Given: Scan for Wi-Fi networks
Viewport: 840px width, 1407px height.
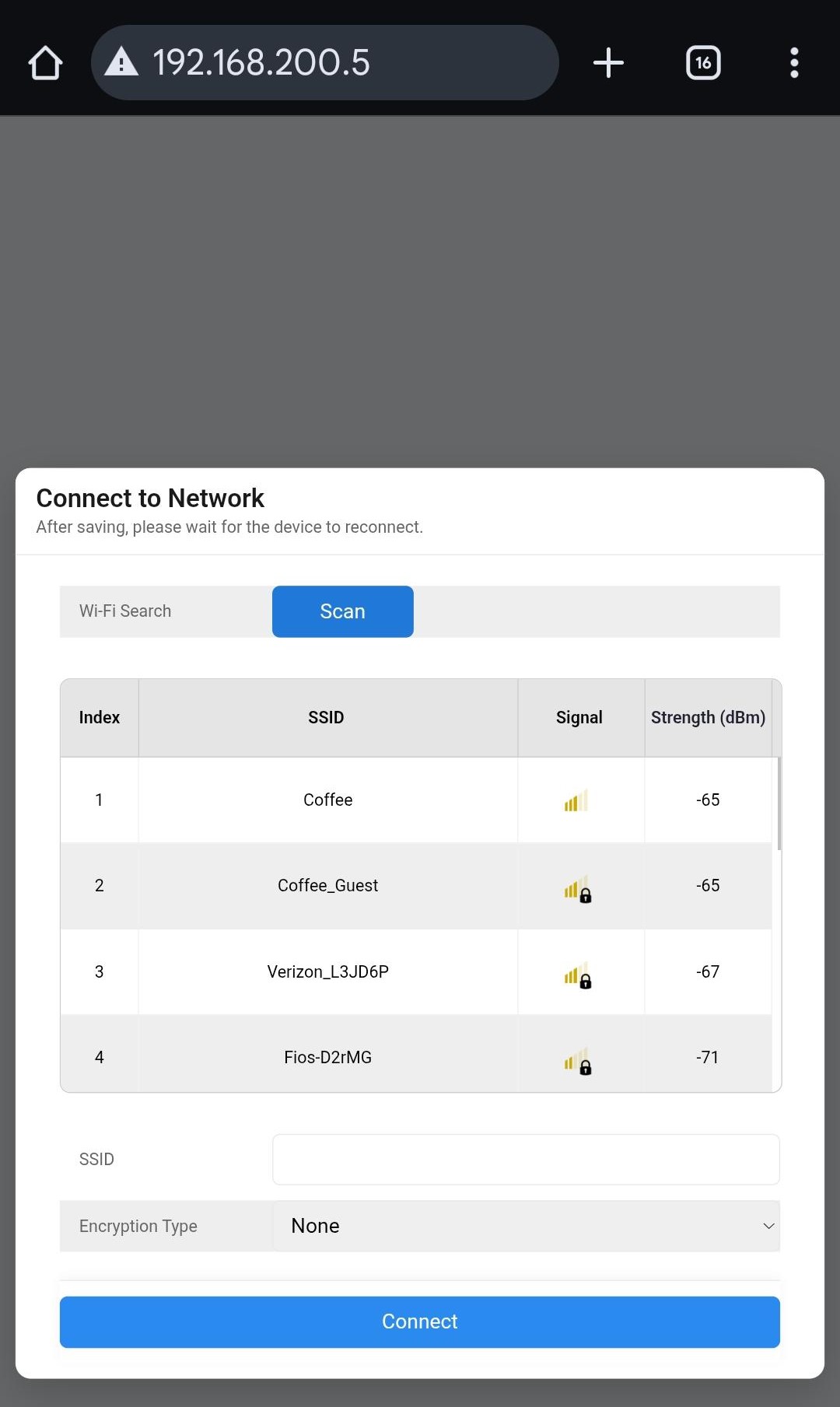Looking at the screenshot, I should tap(342, 611).
